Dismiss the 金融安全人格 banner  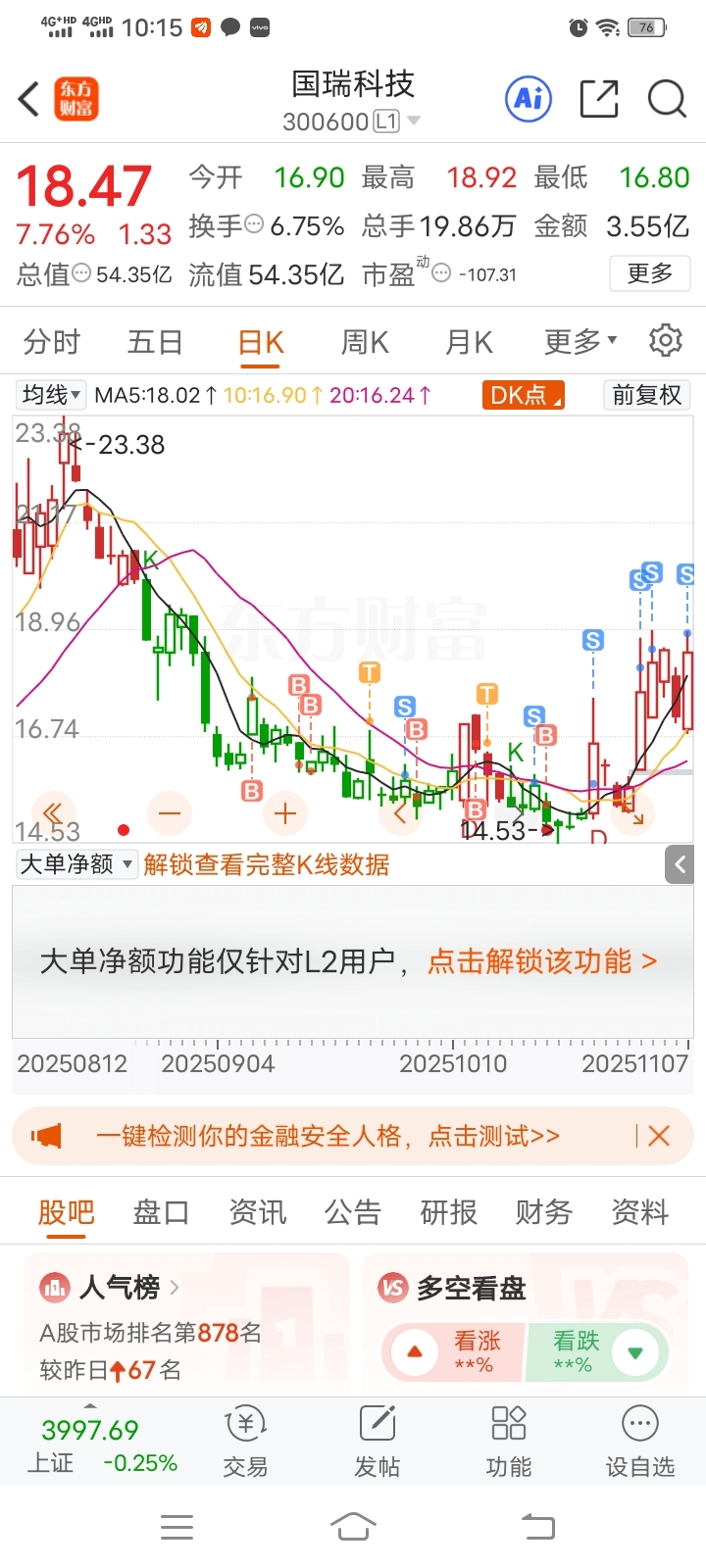click(659, 1136)
